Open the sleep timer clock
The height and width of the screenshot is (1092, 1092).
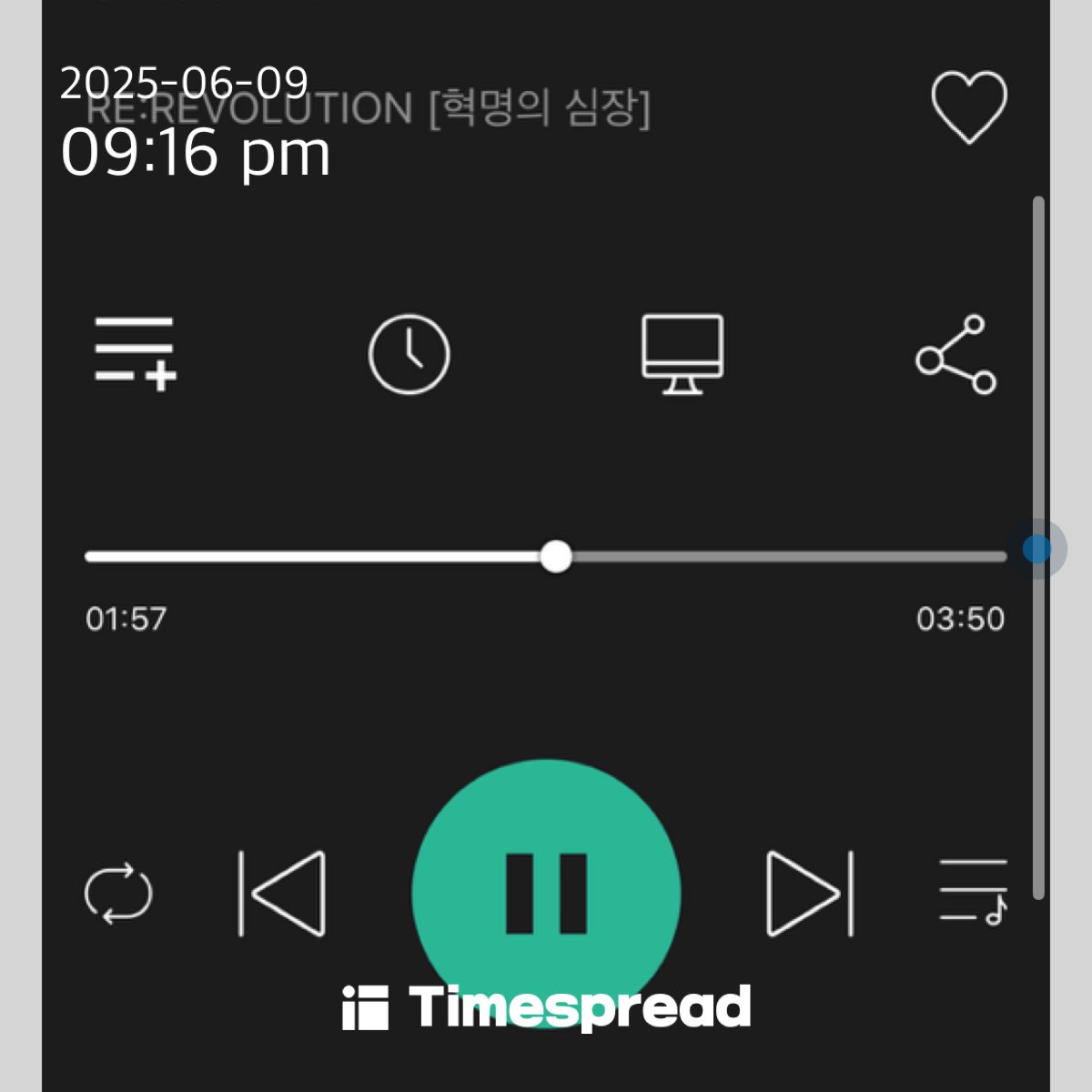tap(409, 354)
